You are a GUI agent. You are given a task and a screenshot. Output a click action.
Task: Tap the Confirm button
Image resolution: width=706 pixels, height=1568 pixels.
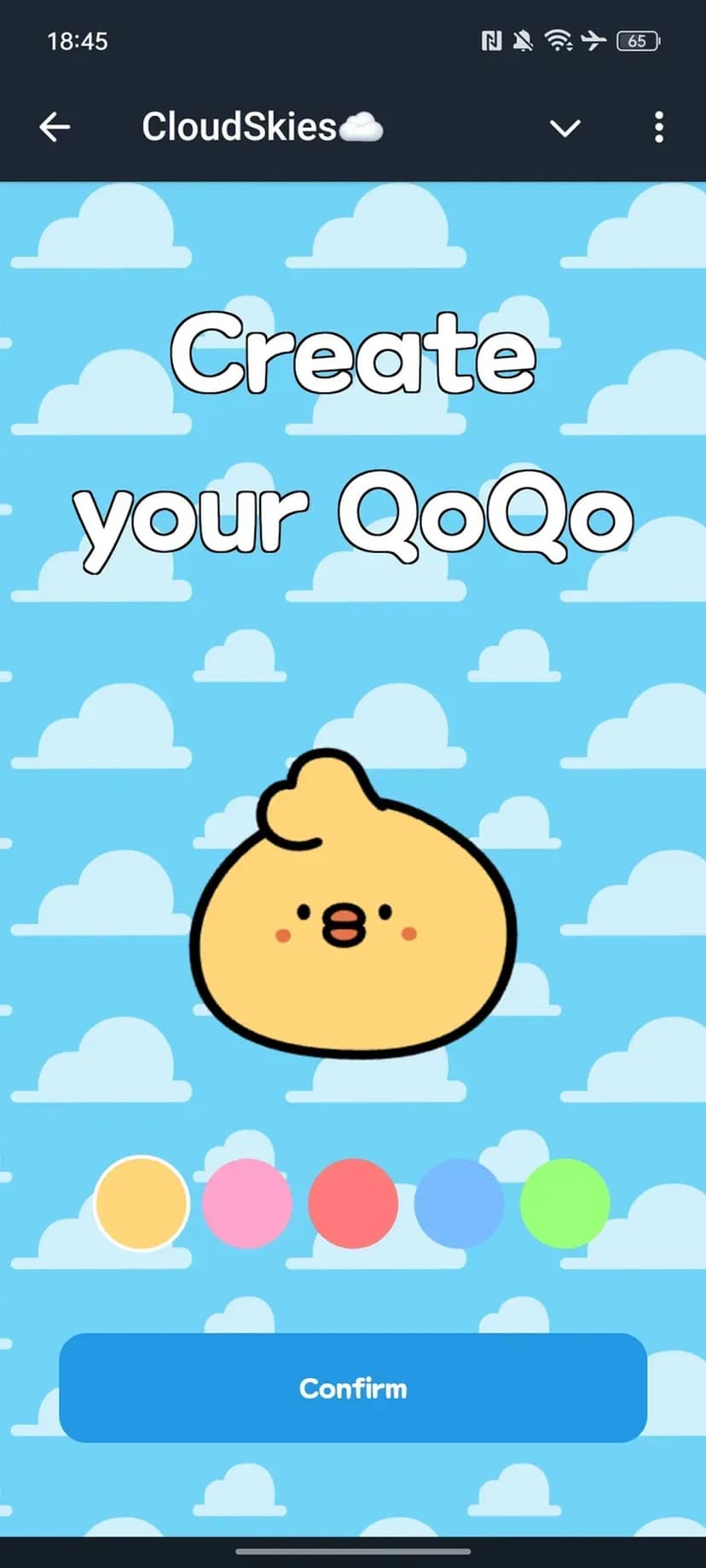tap(353, 1388)
